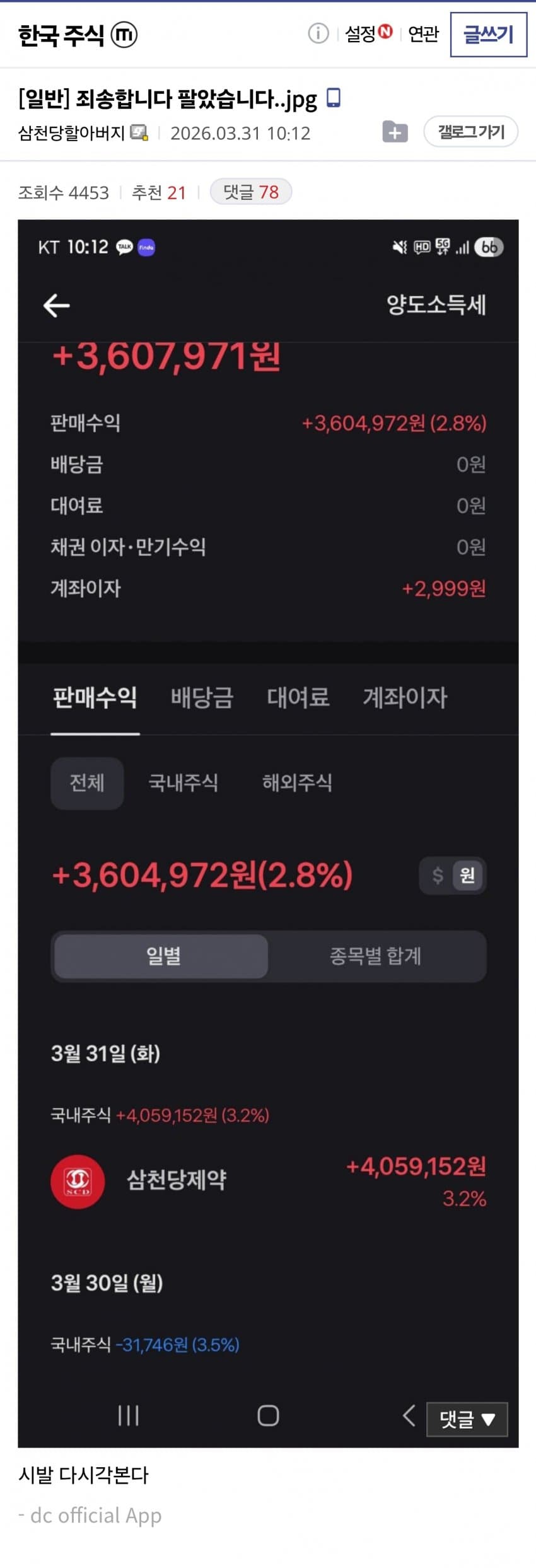Viewport: 536px width, 1568px height.
Task: Open the posted screenshot image
Action: point(268,820)
